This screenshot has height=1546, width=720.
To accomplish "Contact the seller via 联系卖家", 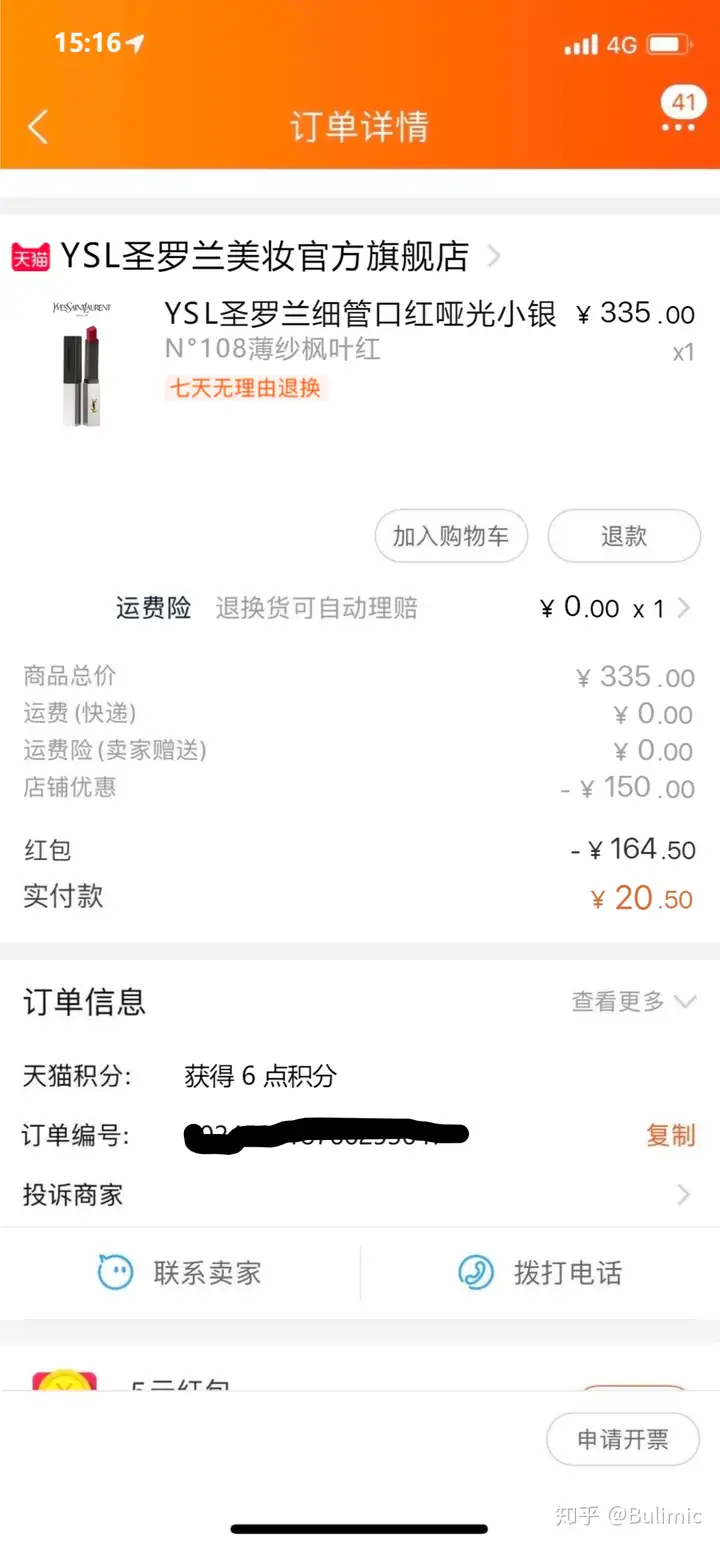I will pyautogui.click(x=181, y=1272).
